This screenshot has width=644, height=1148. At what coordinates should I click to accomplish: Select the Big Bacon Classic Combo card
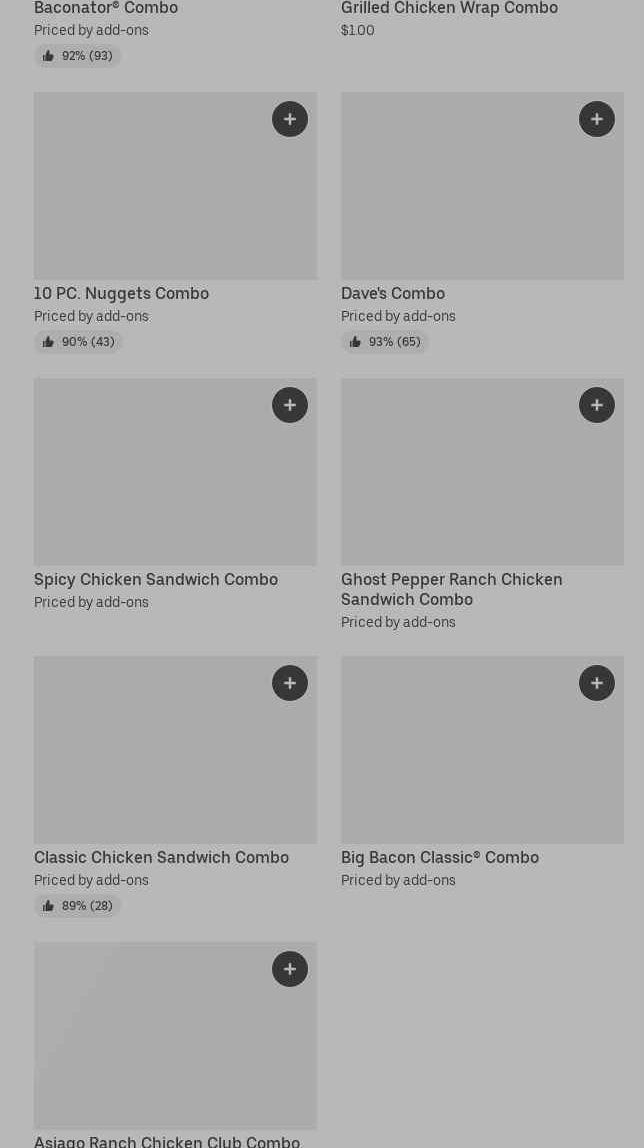439,857
